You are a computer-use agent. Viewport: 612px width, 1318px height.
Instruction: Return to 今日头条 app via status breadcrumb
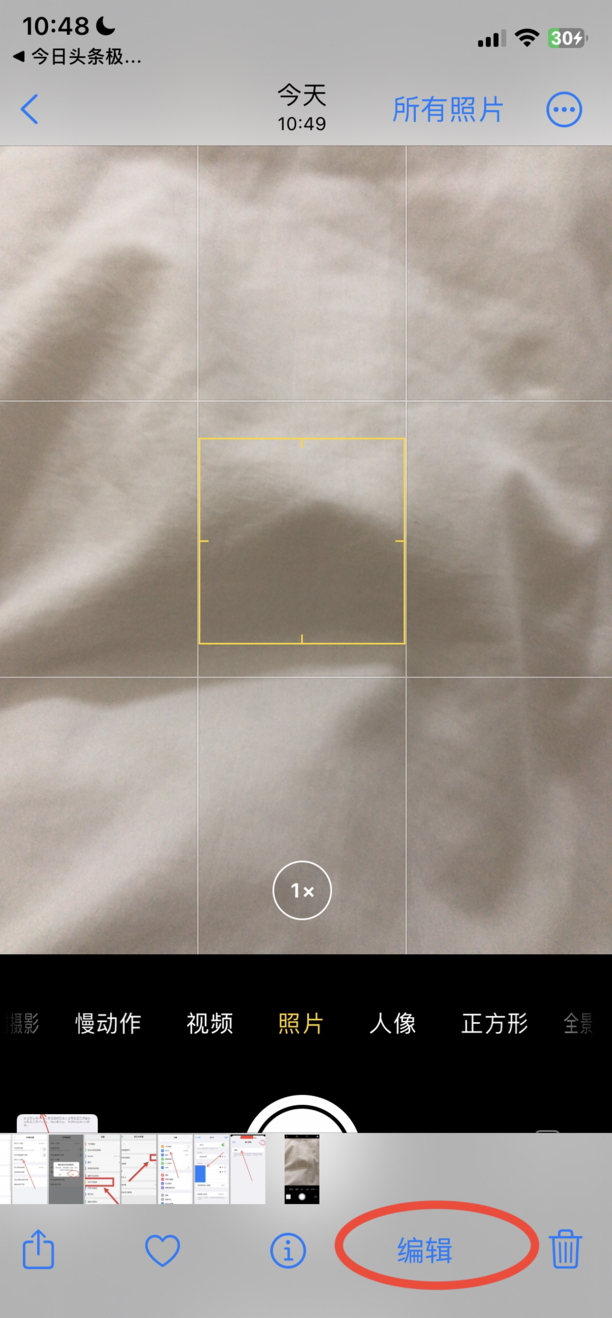click(x=78, y=56)
